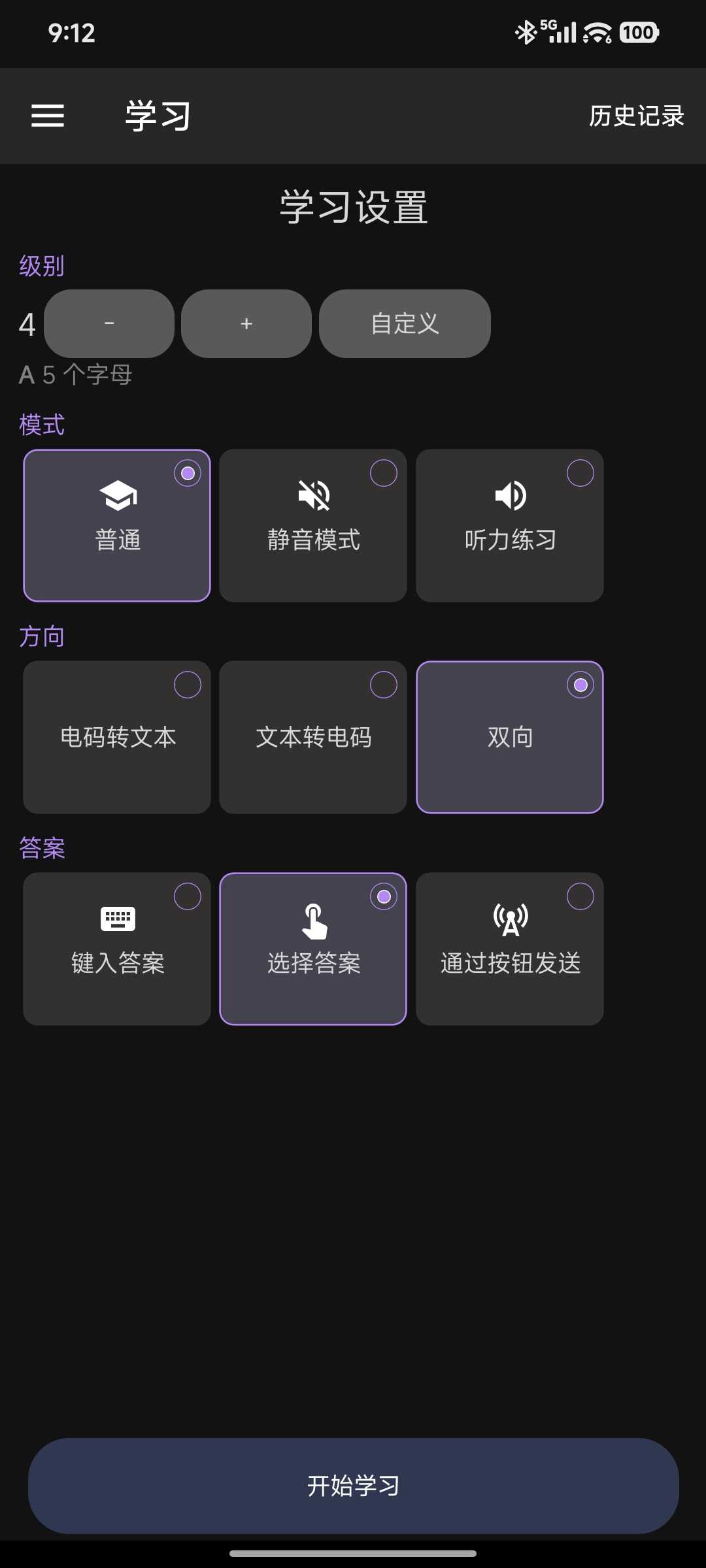
Task: Choose 通过按钮发送 answer method
Action: (x=510, y=949)
